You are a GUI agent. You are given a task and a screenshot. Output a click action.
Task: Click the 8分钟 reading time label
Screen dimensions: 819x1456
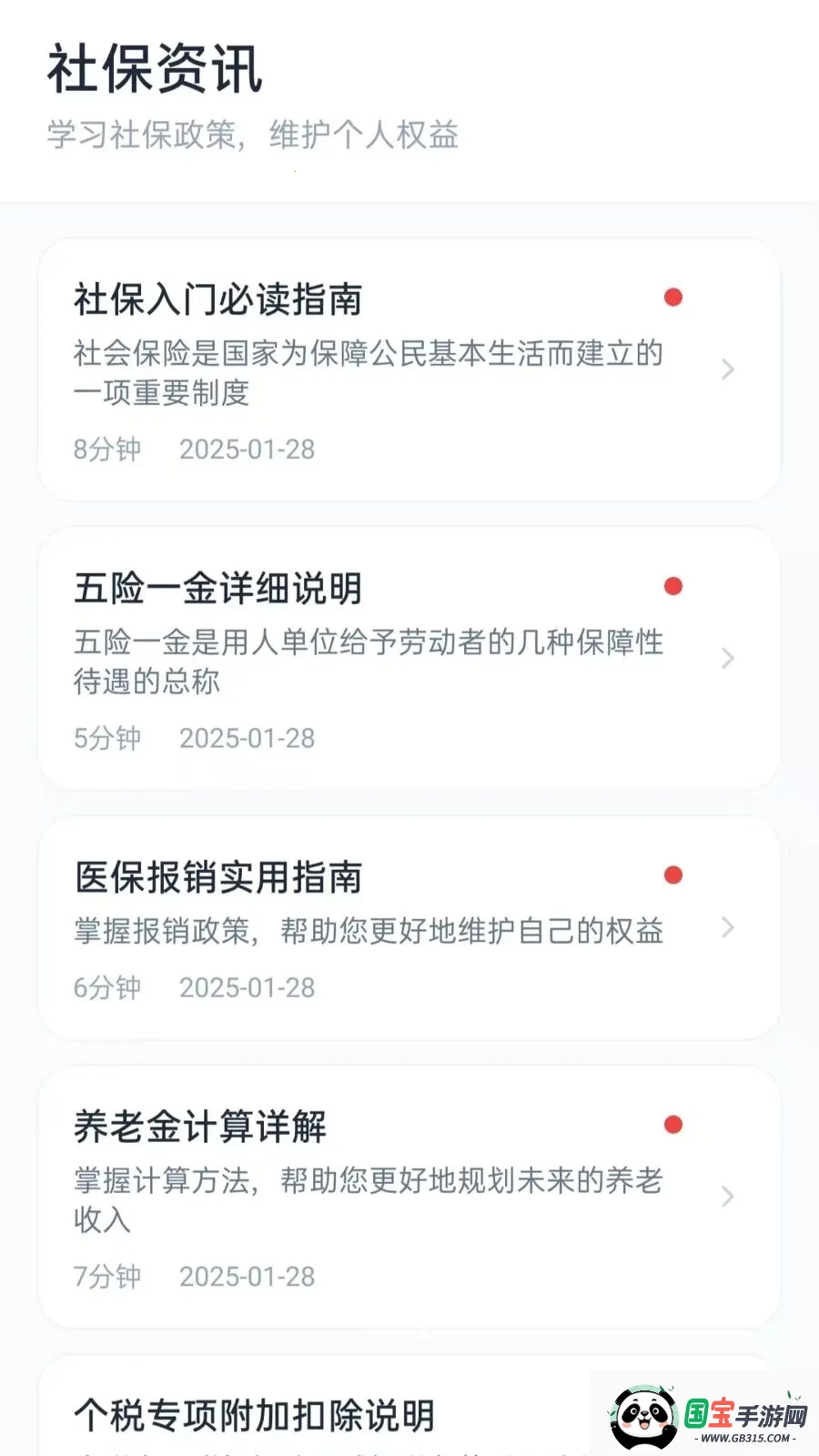point(106,449)
